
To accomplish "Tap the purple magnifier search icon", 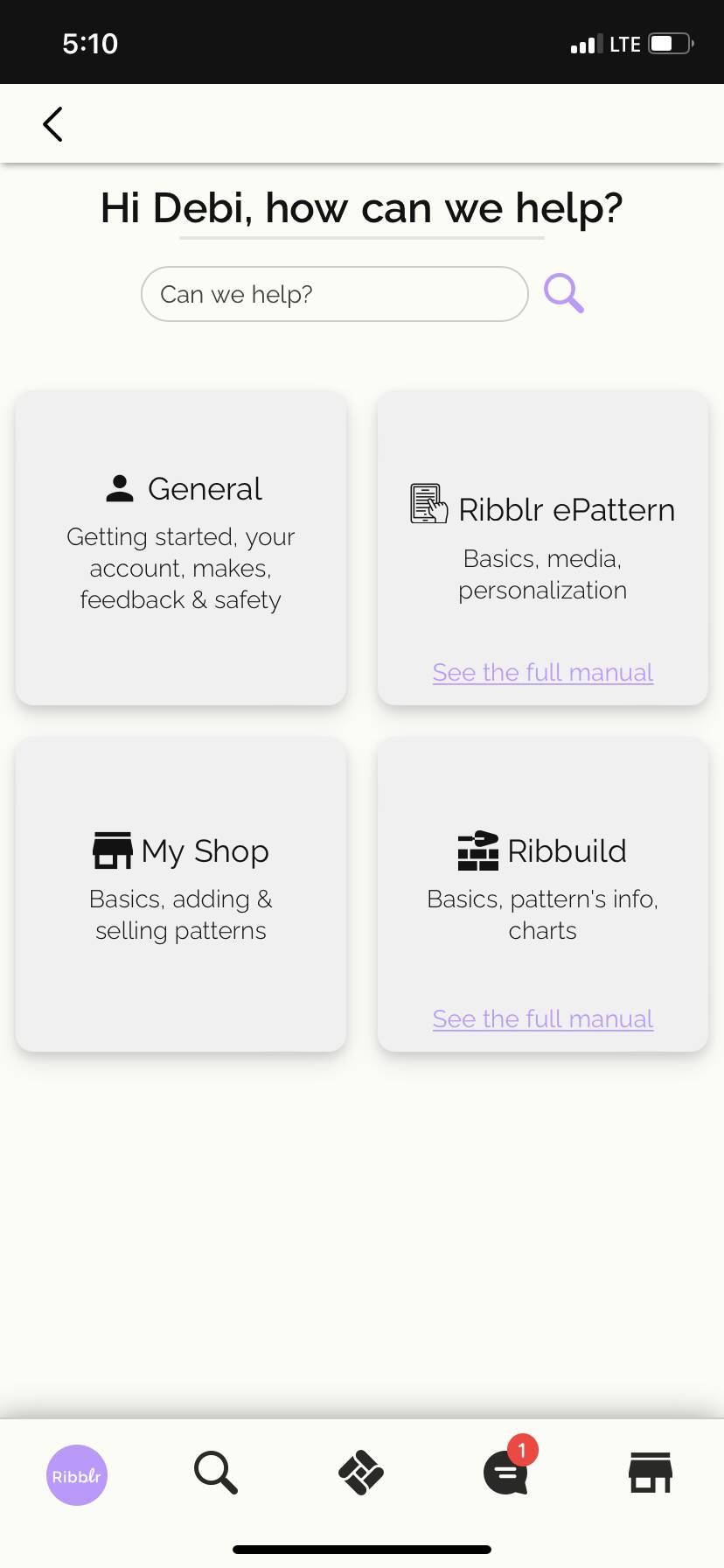I will tap(564, 292).
